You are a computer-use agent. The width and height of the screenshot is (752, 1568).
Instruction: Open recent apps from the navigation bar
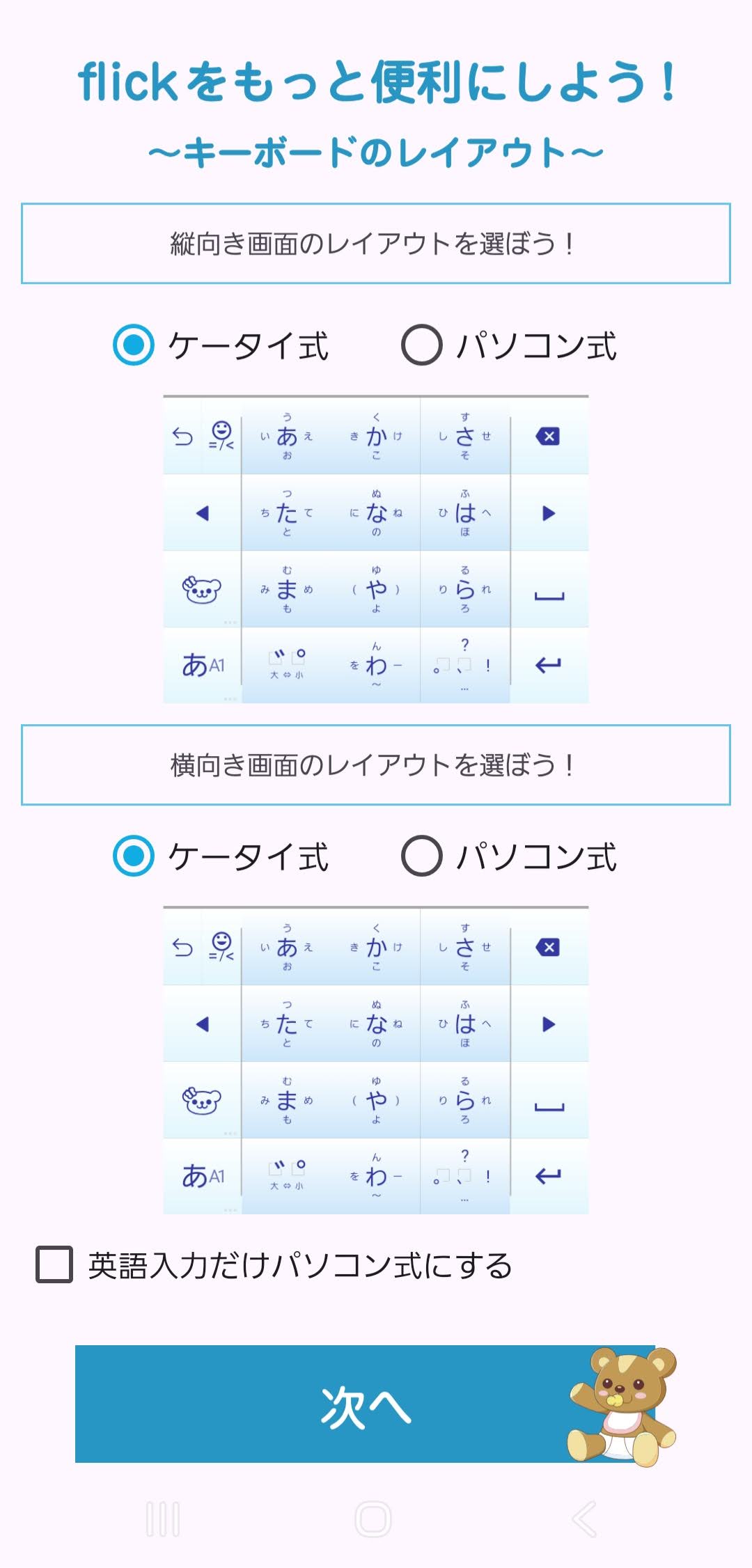click(x=164, y=1519)
